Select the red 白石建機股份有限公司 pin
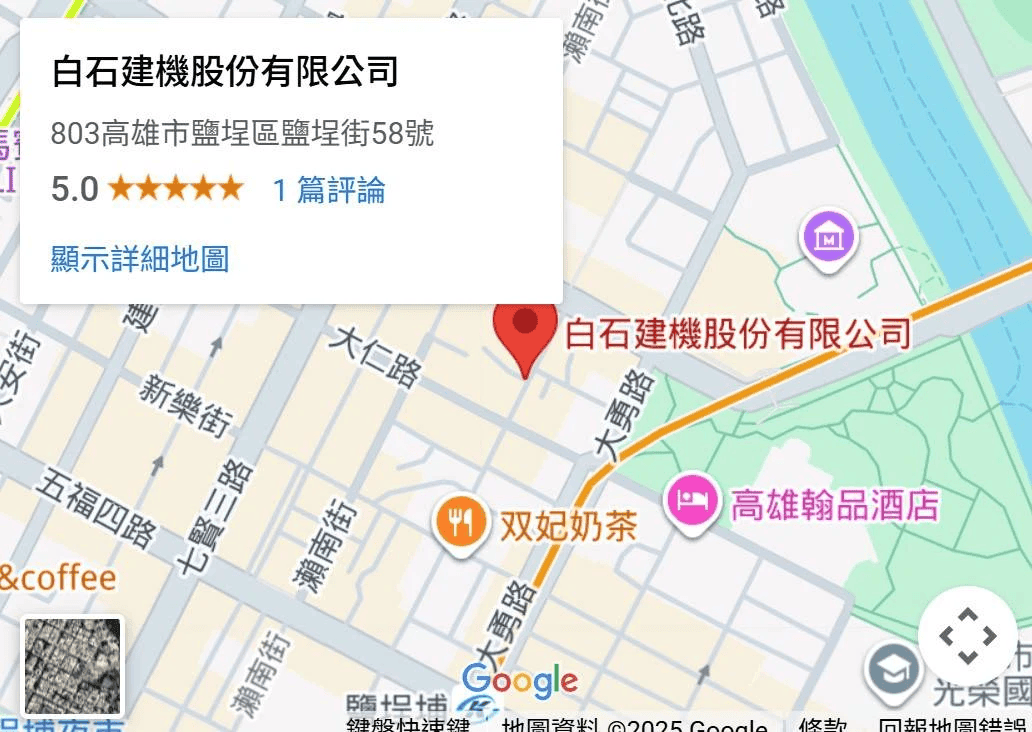1032x732 pixels. tap(525, 326)
